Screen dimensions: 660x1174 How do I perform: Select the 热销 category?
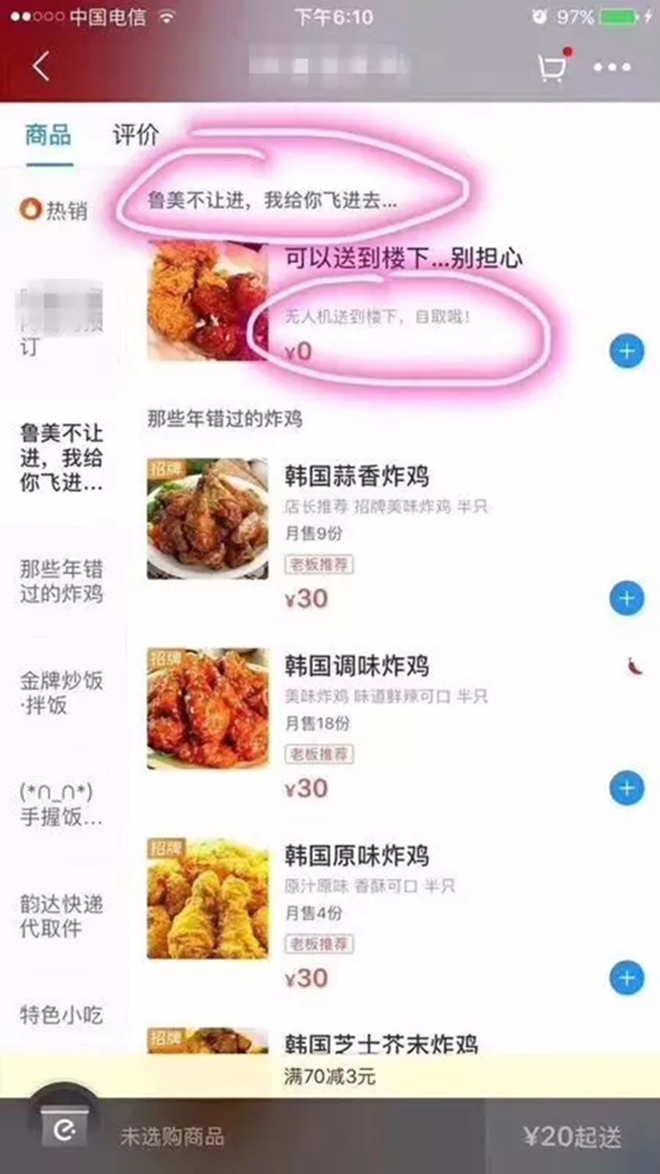[55, 209]
